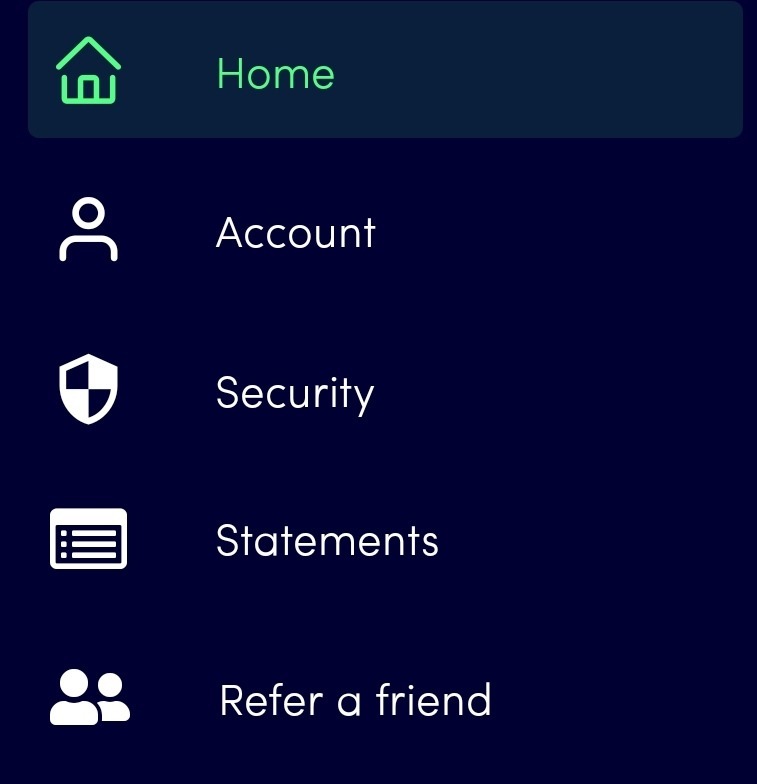Go to Security settings
Screen dimensions: 757x784
[294, 393]
